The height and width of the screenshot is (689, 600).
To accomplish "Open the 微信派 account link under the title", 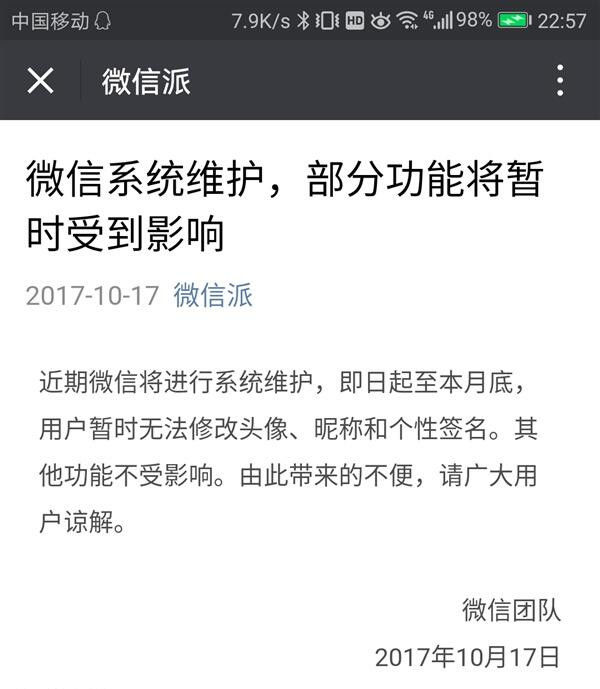I will pyautogui.click(x=213, y=295).
